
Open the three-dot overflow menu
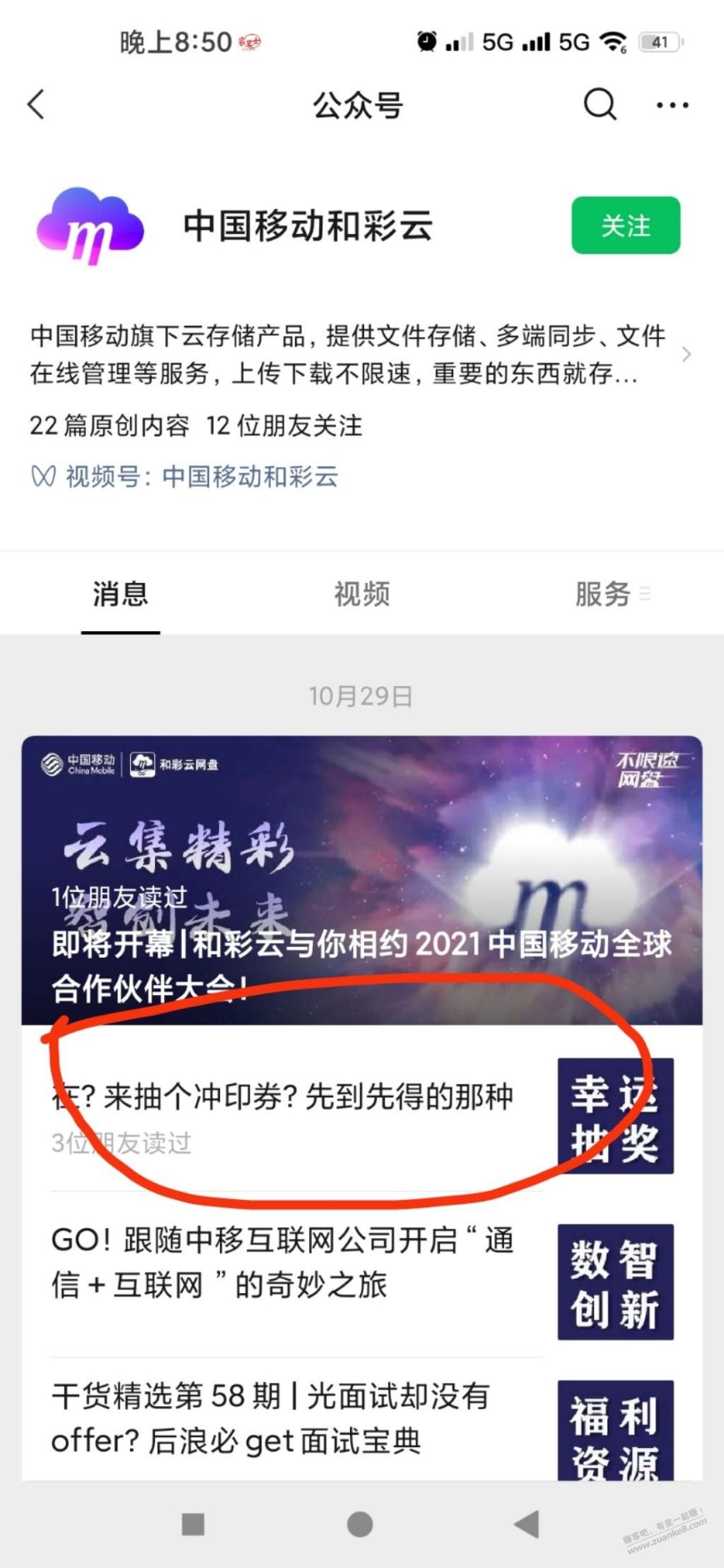pos(672,105)
